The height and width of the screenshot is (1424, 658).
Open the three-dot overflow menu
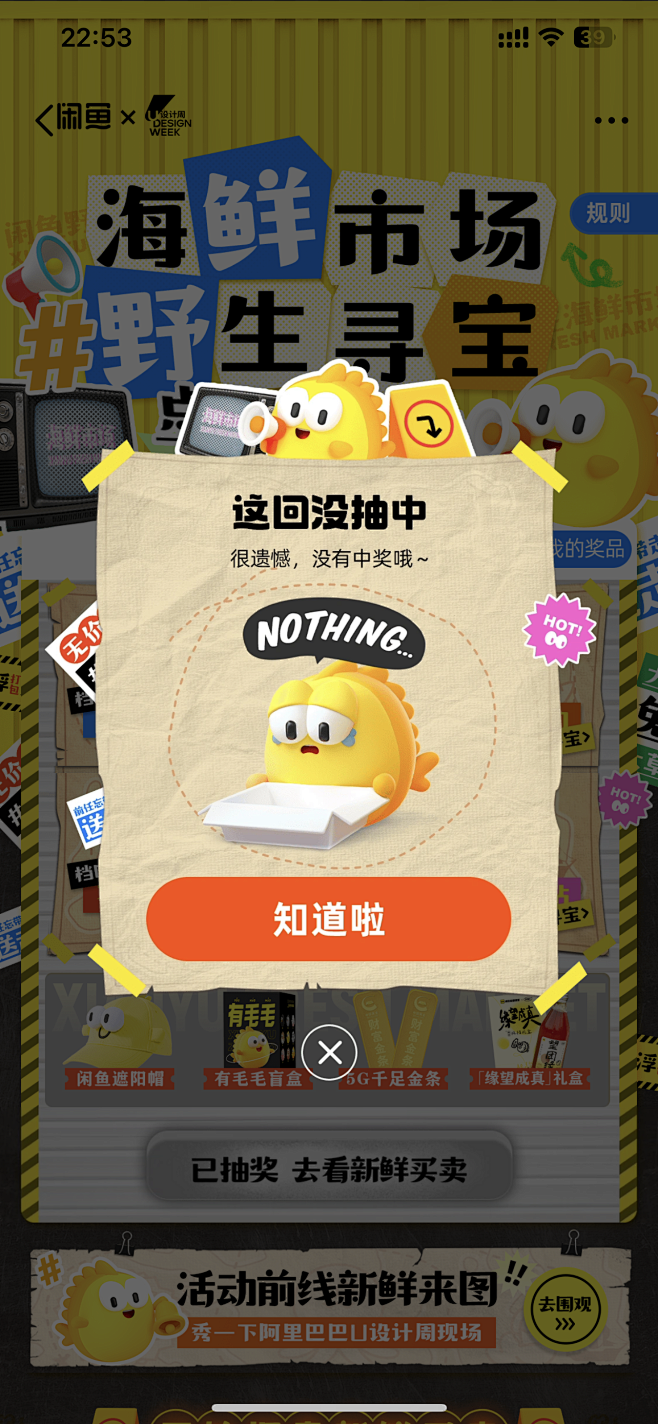[611, 120]
